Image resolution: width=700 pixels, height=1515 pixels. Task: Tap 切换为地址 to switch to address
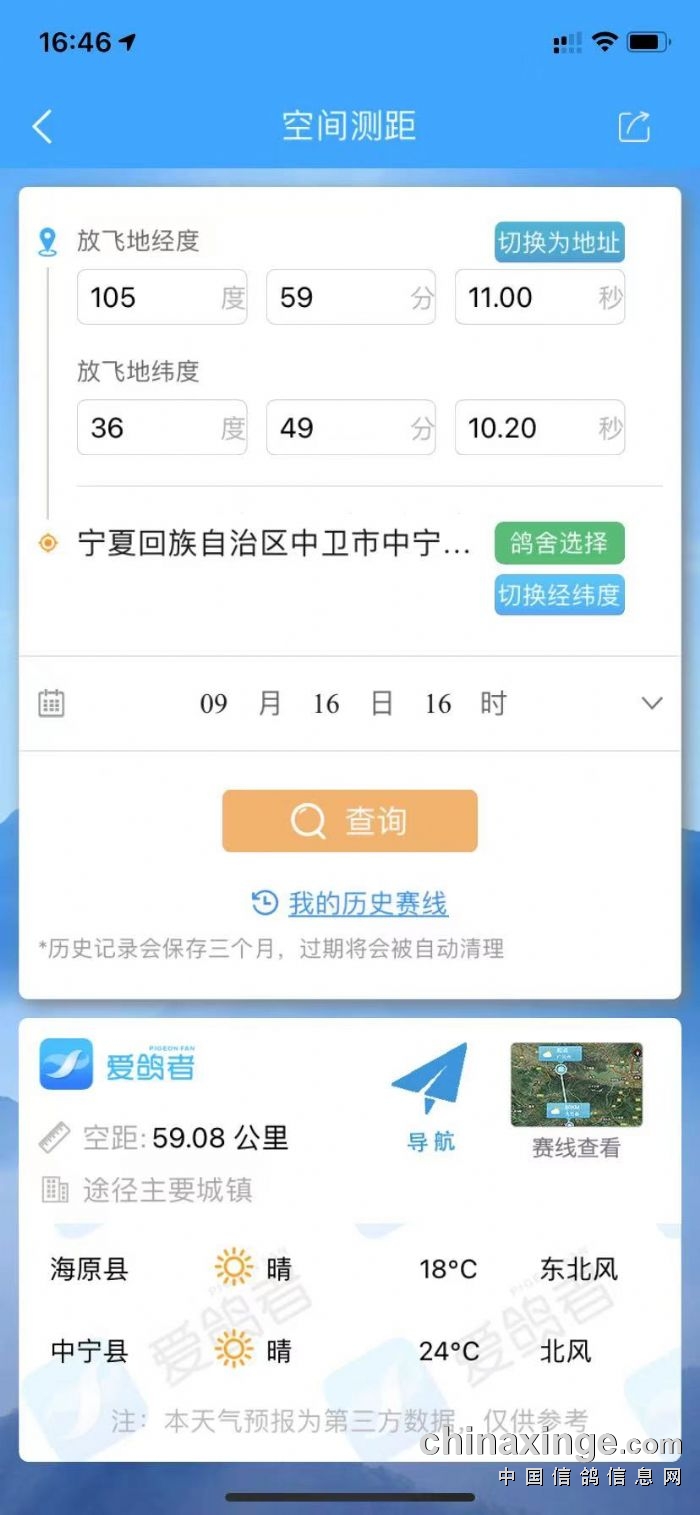point(559,242)
